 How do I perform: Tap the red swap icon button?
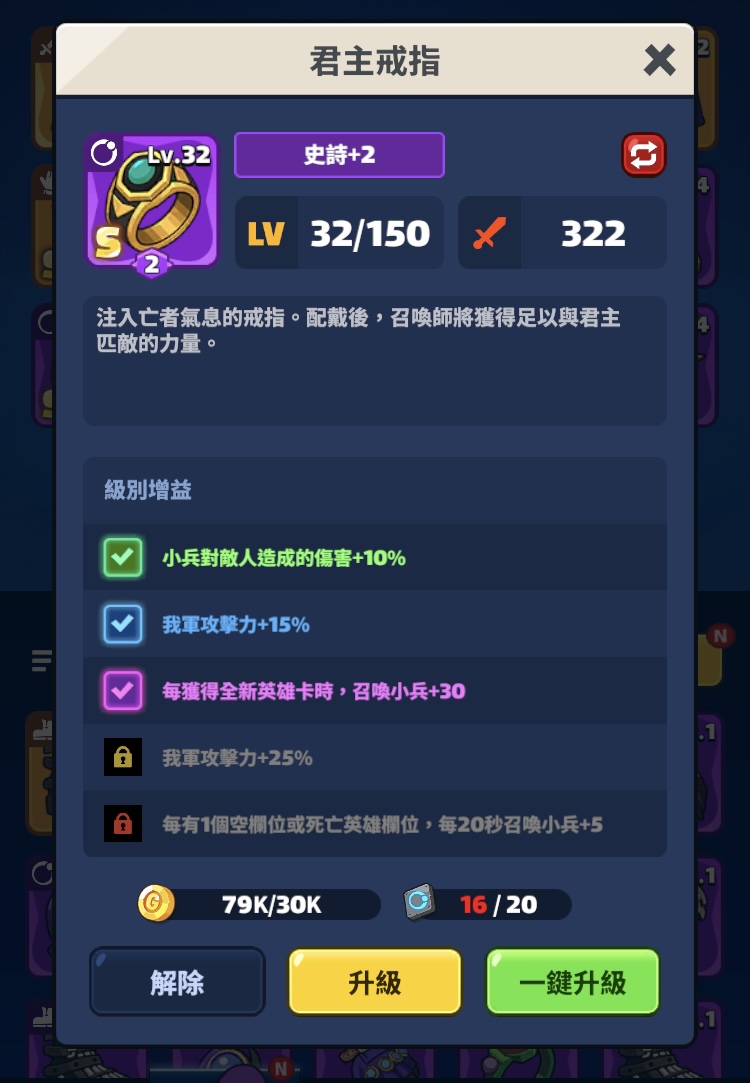(x=644, y=155)
